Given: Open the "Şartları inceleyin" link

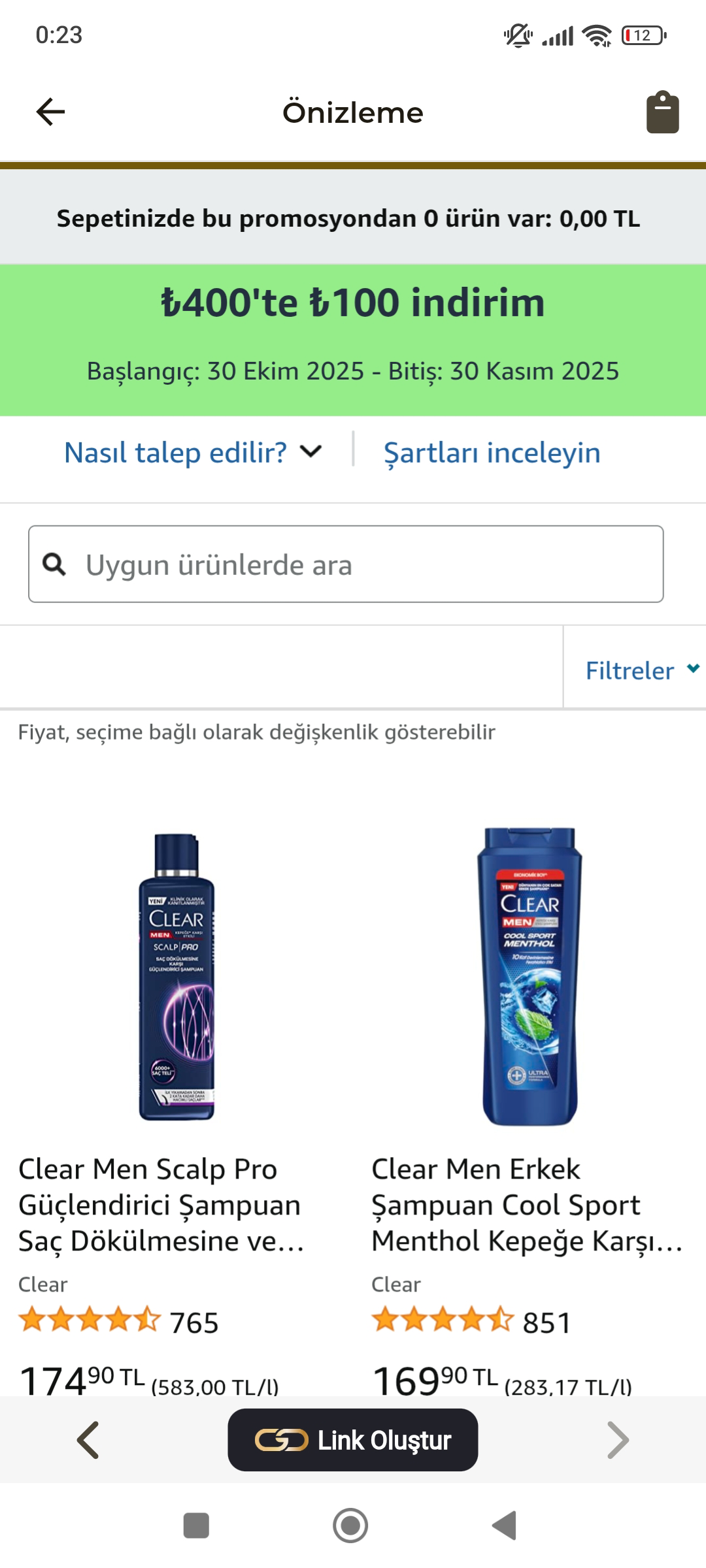Looking at the screenshot, I should [492, 452].
